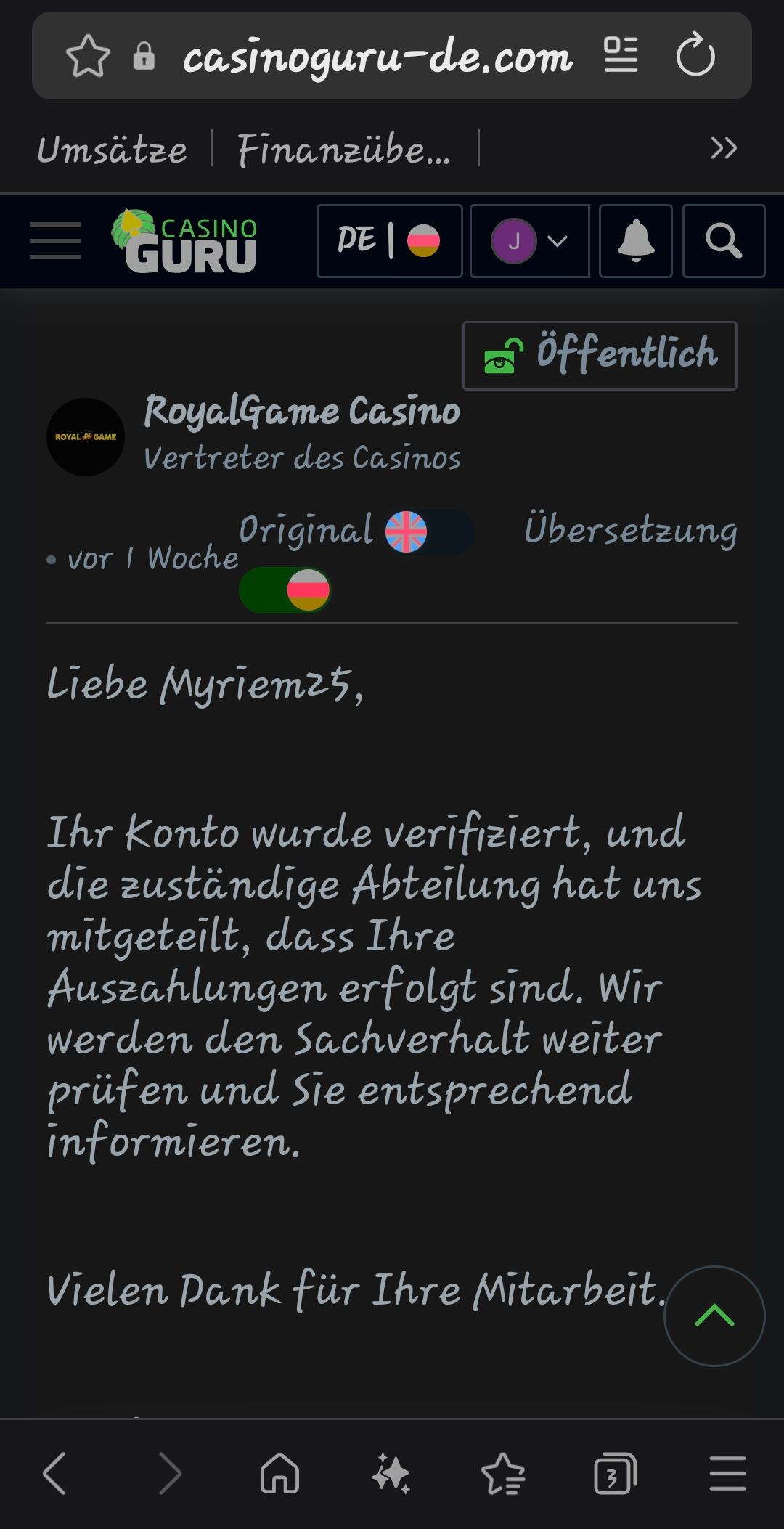Tap the Öffentlich visibility button
This screenshot has width=784, height=1529.
[600, 355]
